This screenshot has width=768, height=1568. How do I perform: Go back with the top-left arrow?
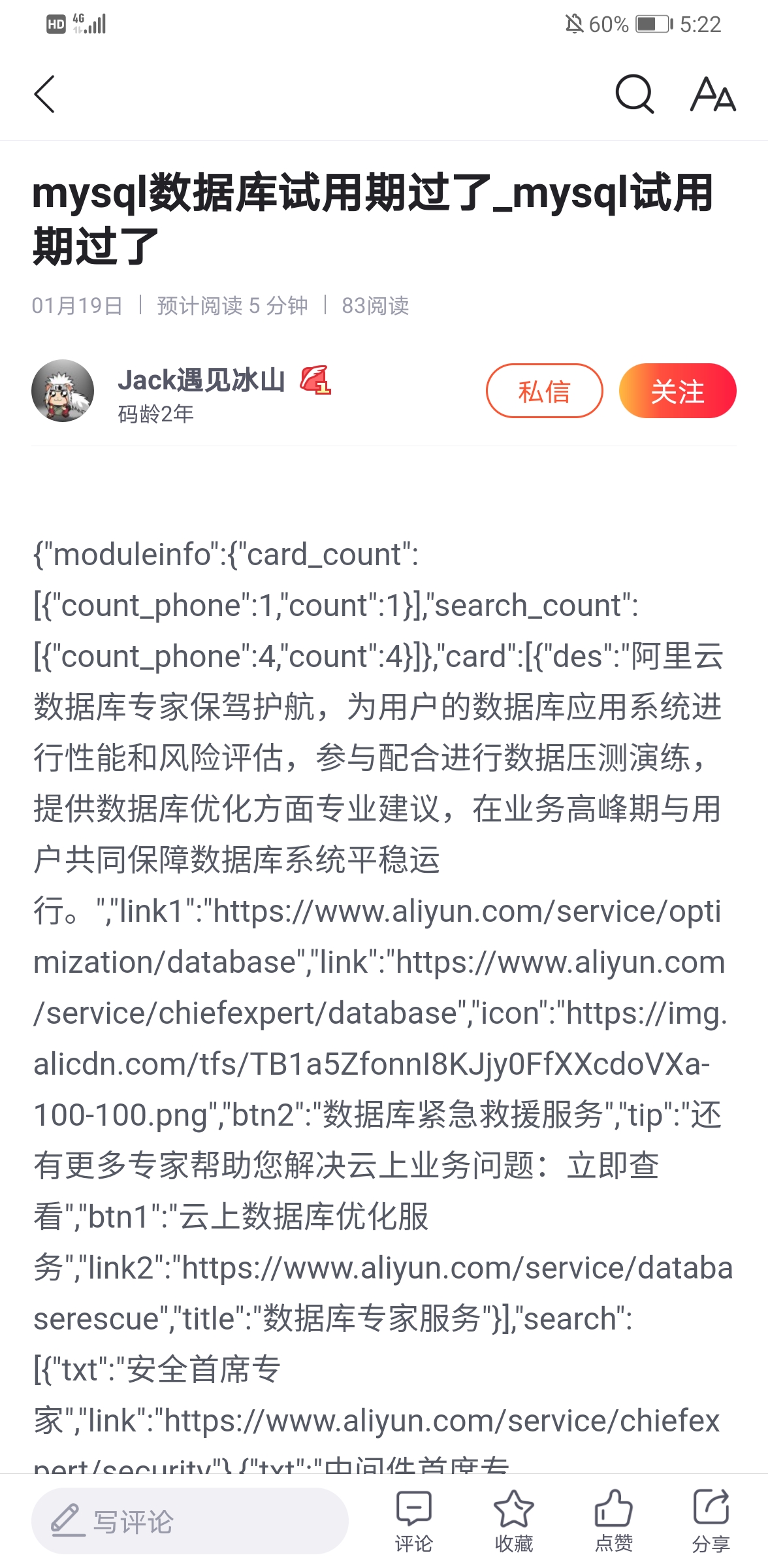tap(44, 95)
